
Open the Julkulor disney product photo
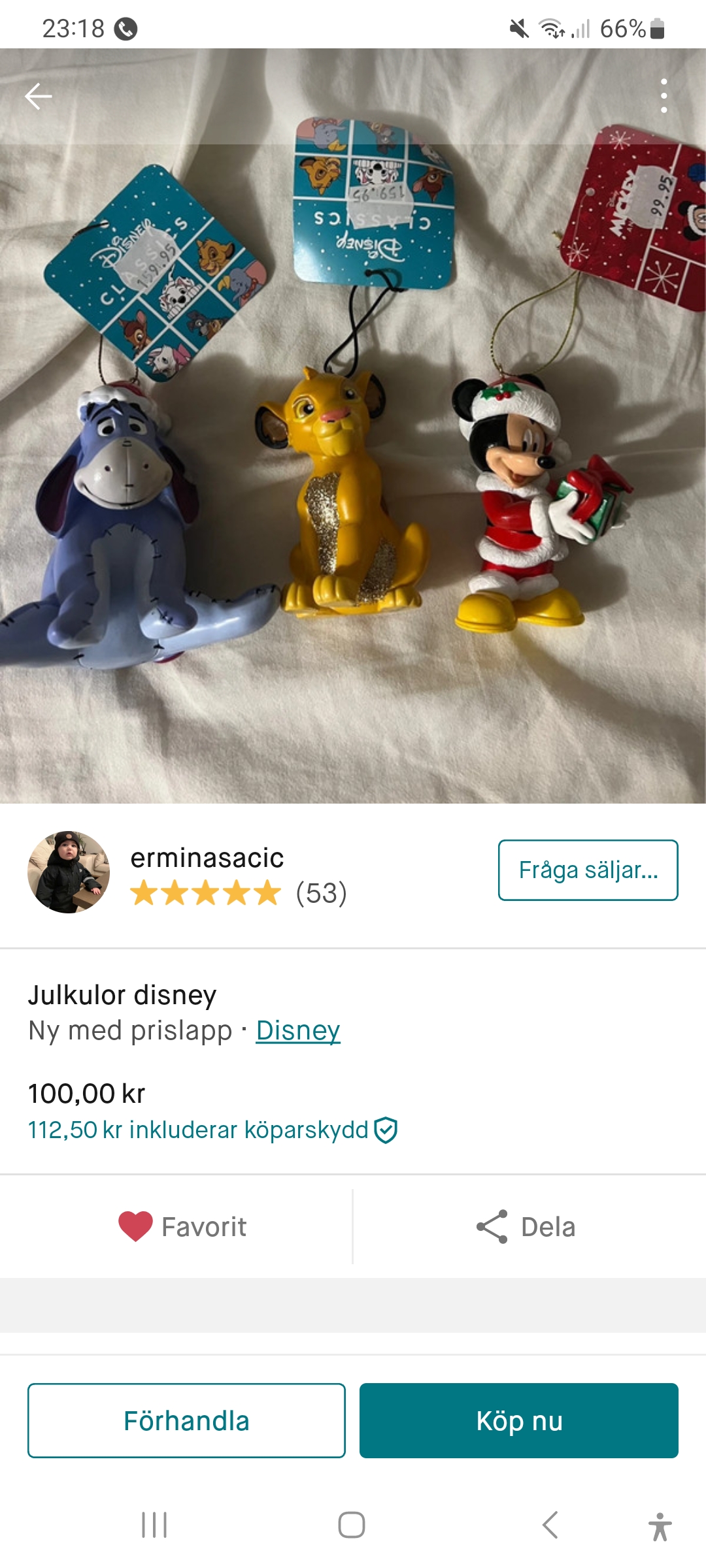(x=353, y=457)
